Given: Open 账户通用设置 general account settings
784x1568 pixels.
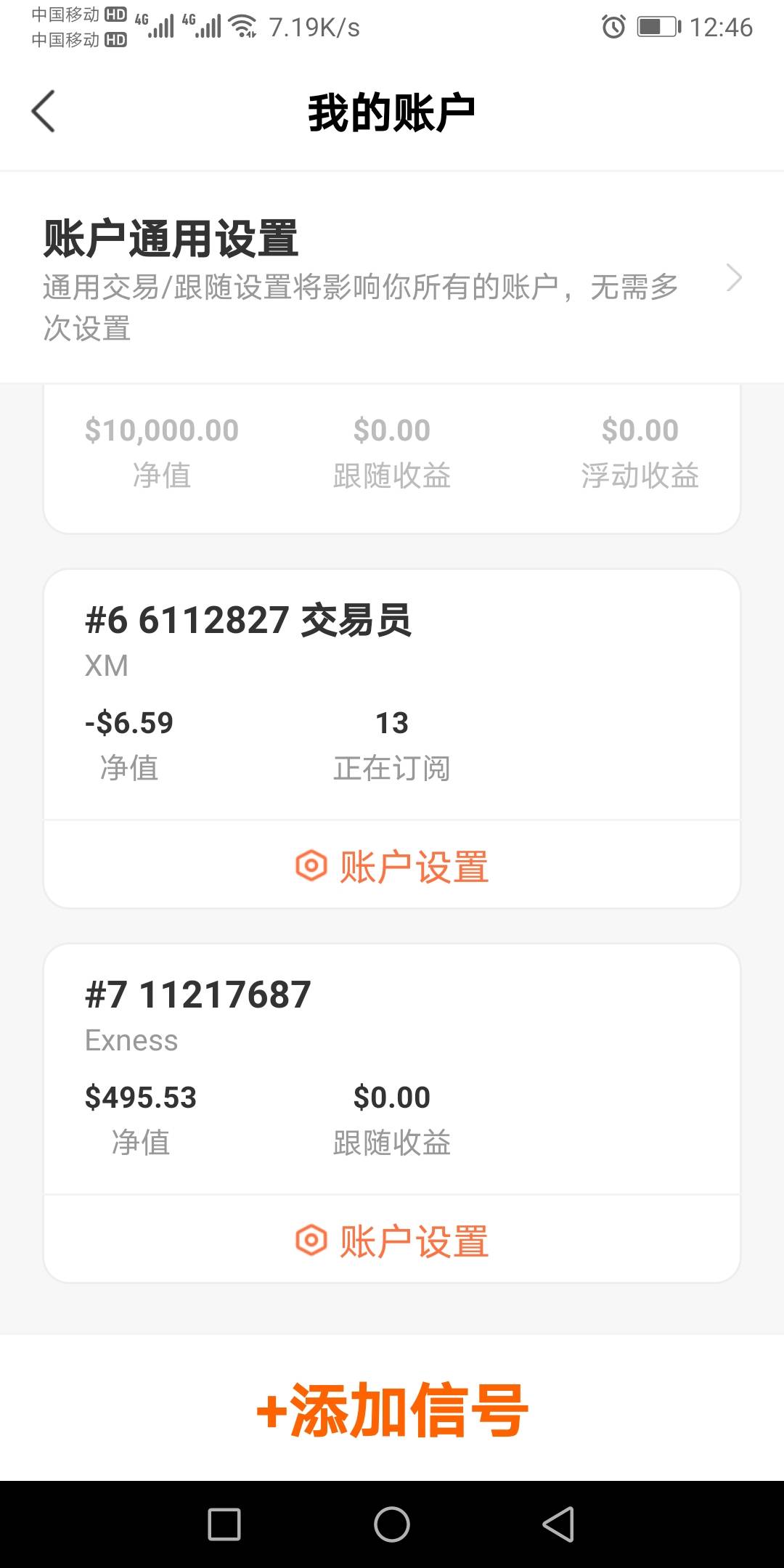Looking at the screenshot, I should [392, 278].
